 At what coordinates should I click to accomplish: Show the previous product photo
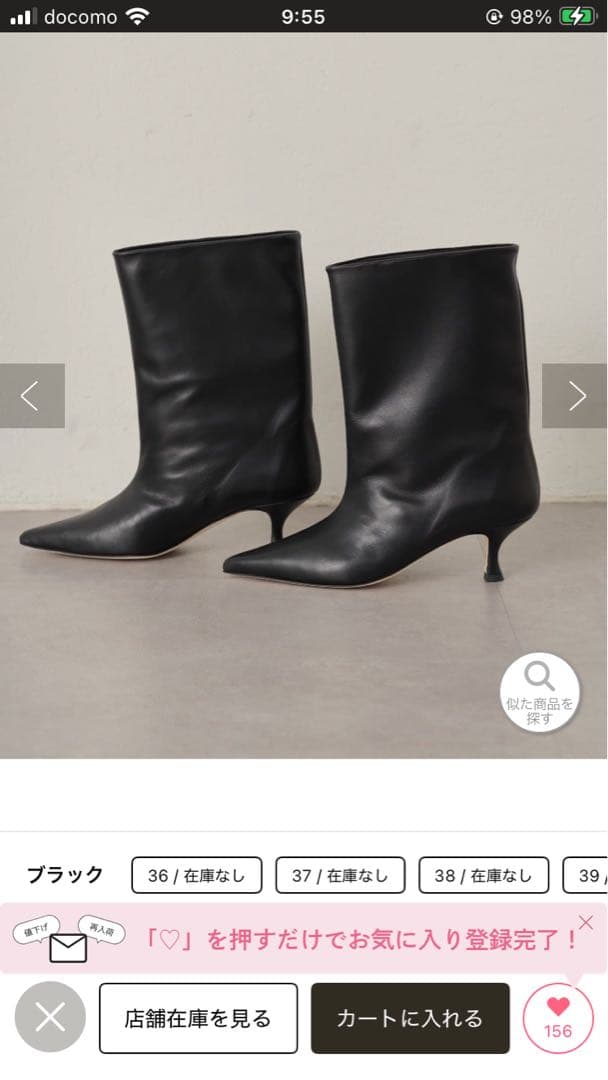(31, 396)
